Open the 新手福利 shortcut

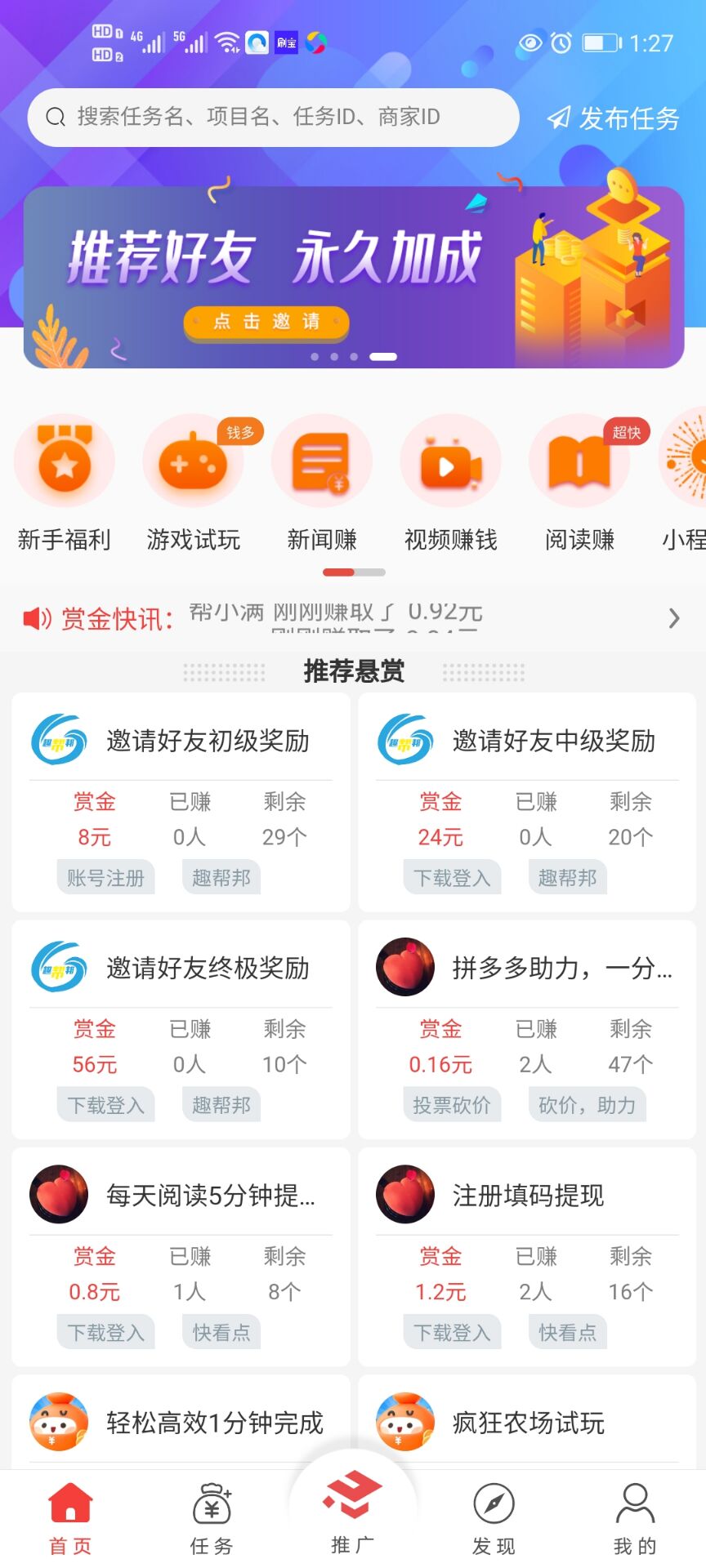point(65,482)
